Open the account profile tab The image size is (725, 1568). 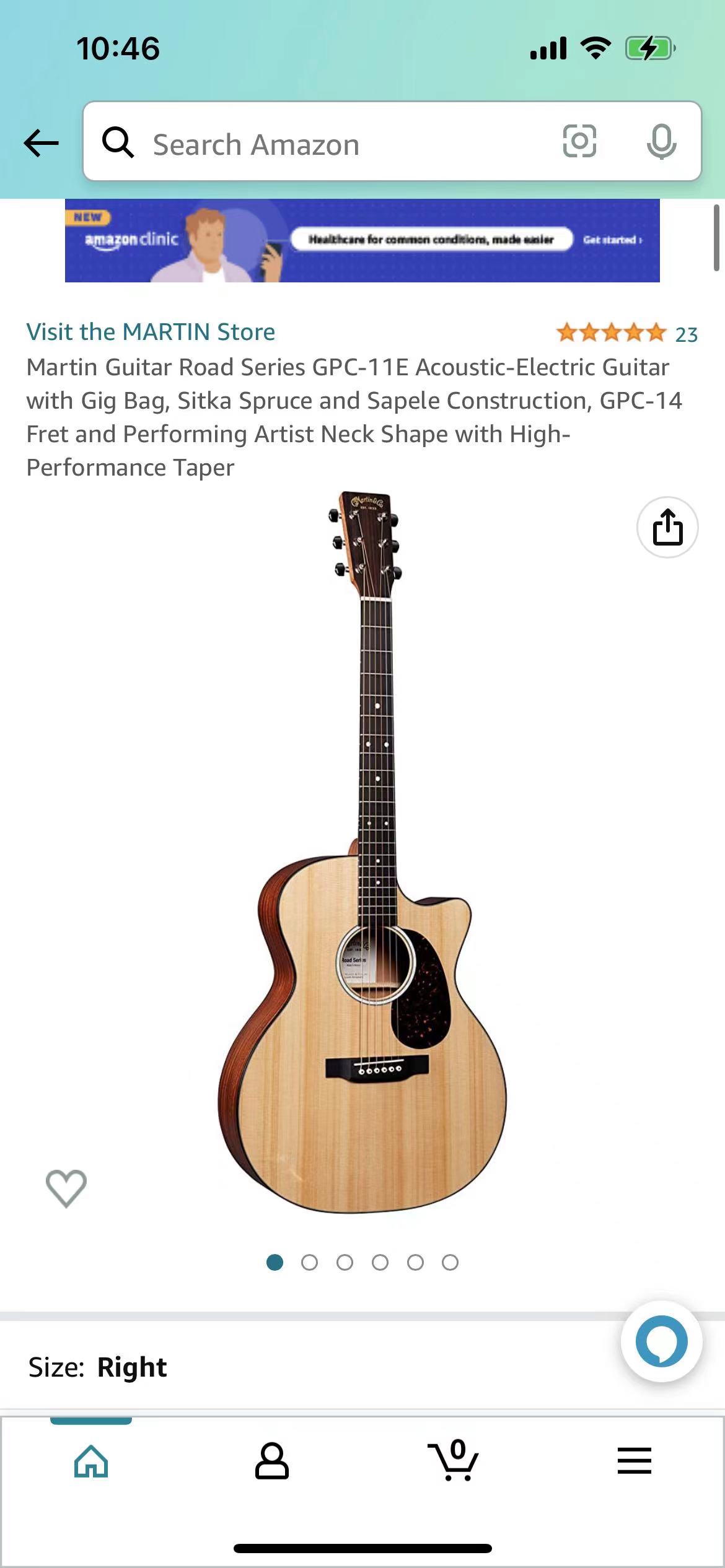point(272,1461)
